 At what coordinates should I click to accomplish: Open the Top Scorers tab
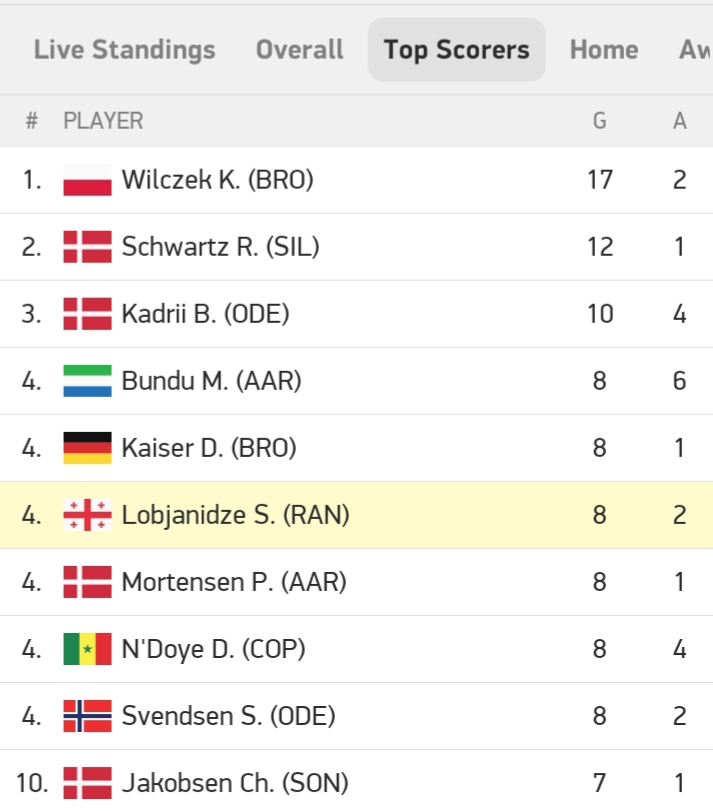pos(457,50)
